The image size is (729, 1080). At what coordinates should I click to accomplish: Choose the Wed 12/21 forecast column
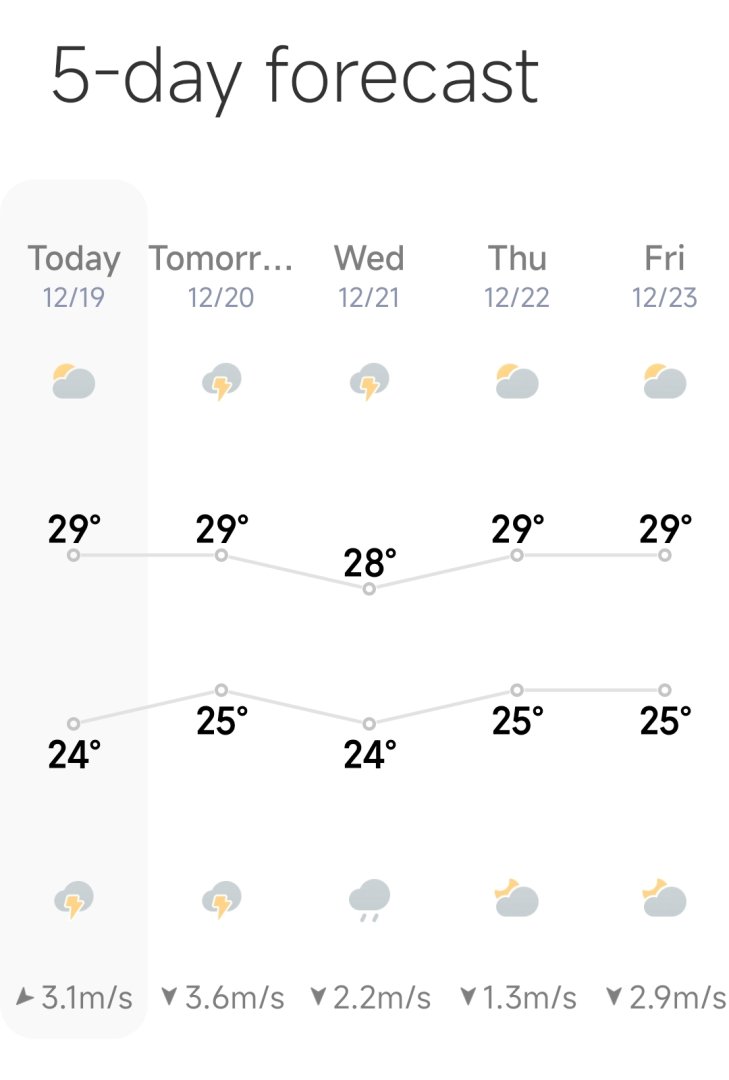tap(369, 273)
